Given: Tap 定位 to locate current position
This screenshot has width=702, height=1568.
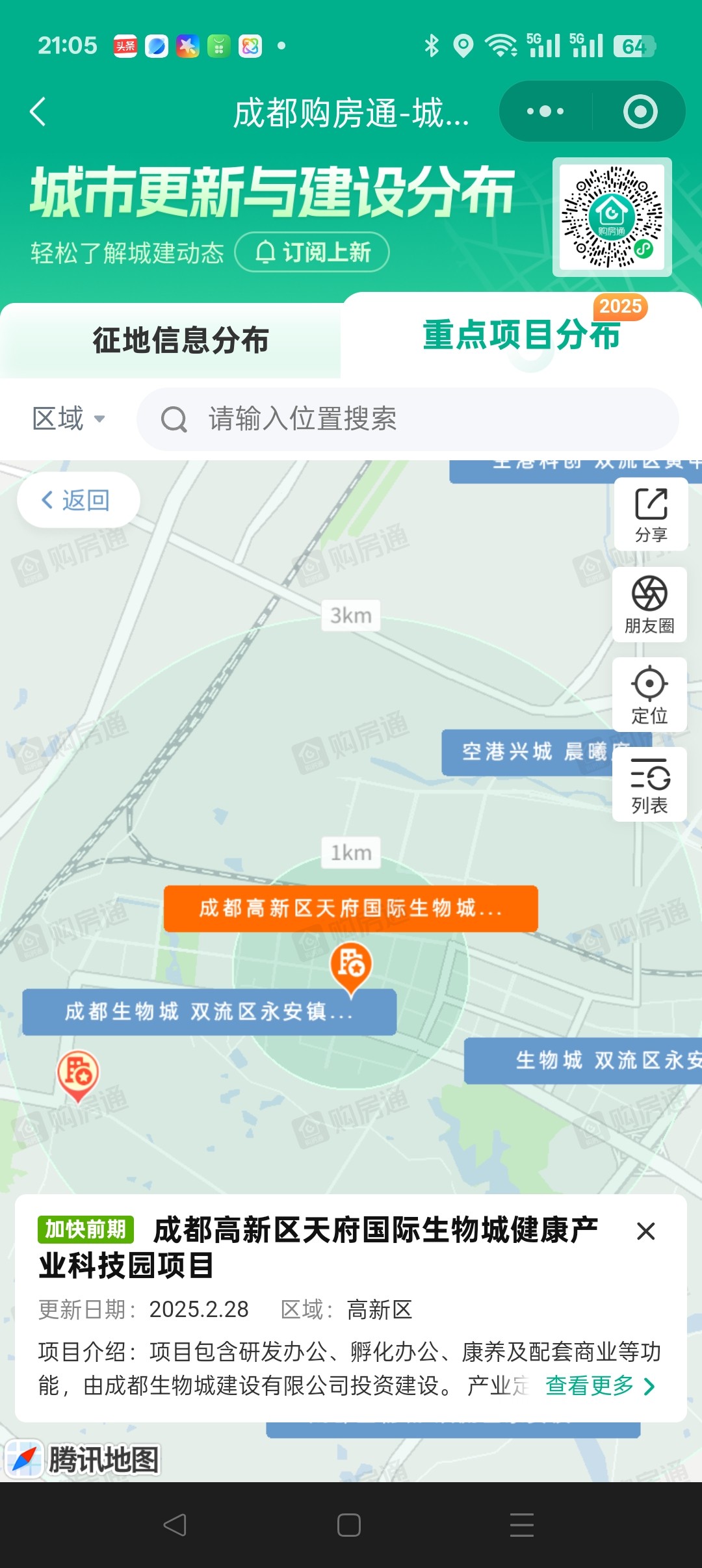Looking at the screenshot, I should [x=650, y=694].
